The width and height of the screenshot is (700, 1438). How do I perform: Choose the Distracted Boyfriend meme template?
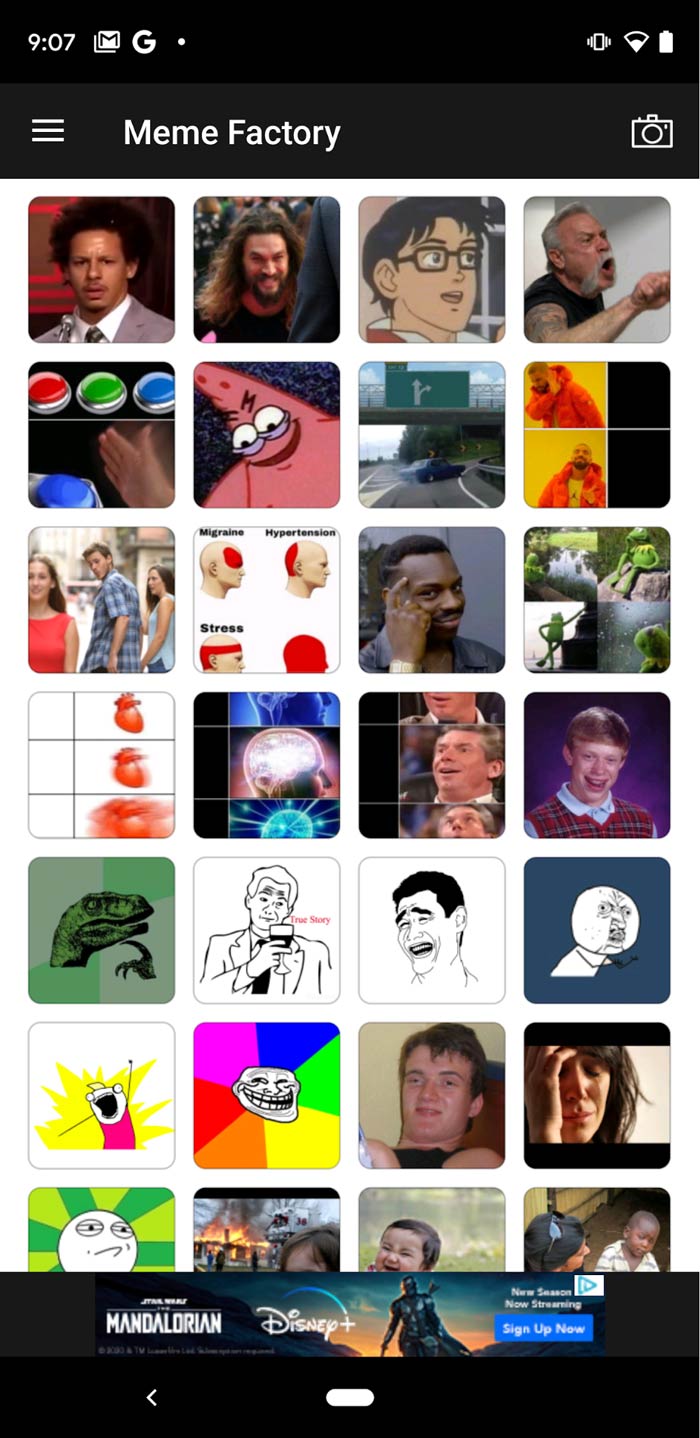pos(101,600)
